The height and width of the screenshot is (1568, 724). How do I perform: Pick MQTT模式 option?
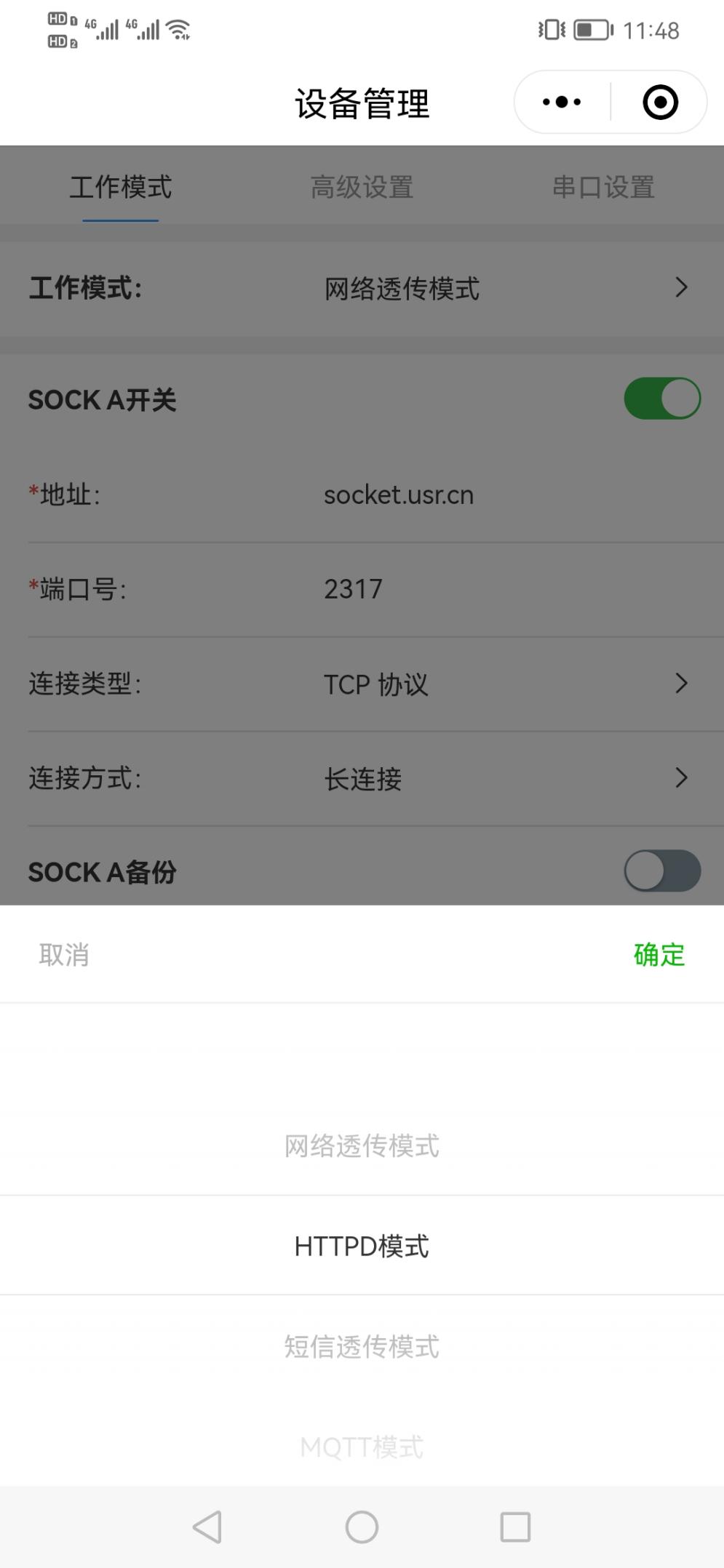tap(362, 1447)
